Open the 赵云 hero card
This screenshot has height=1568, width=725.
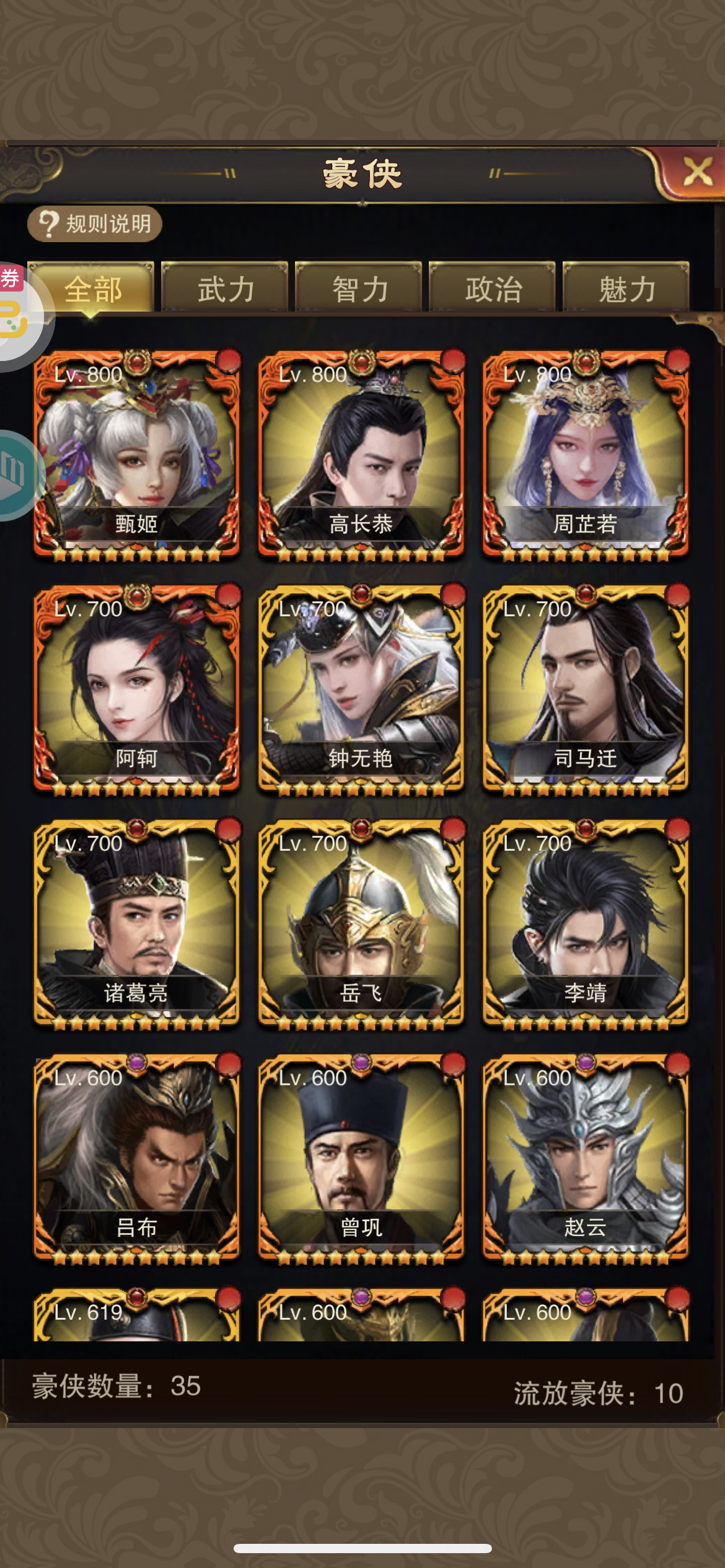tap(586, 1159)
